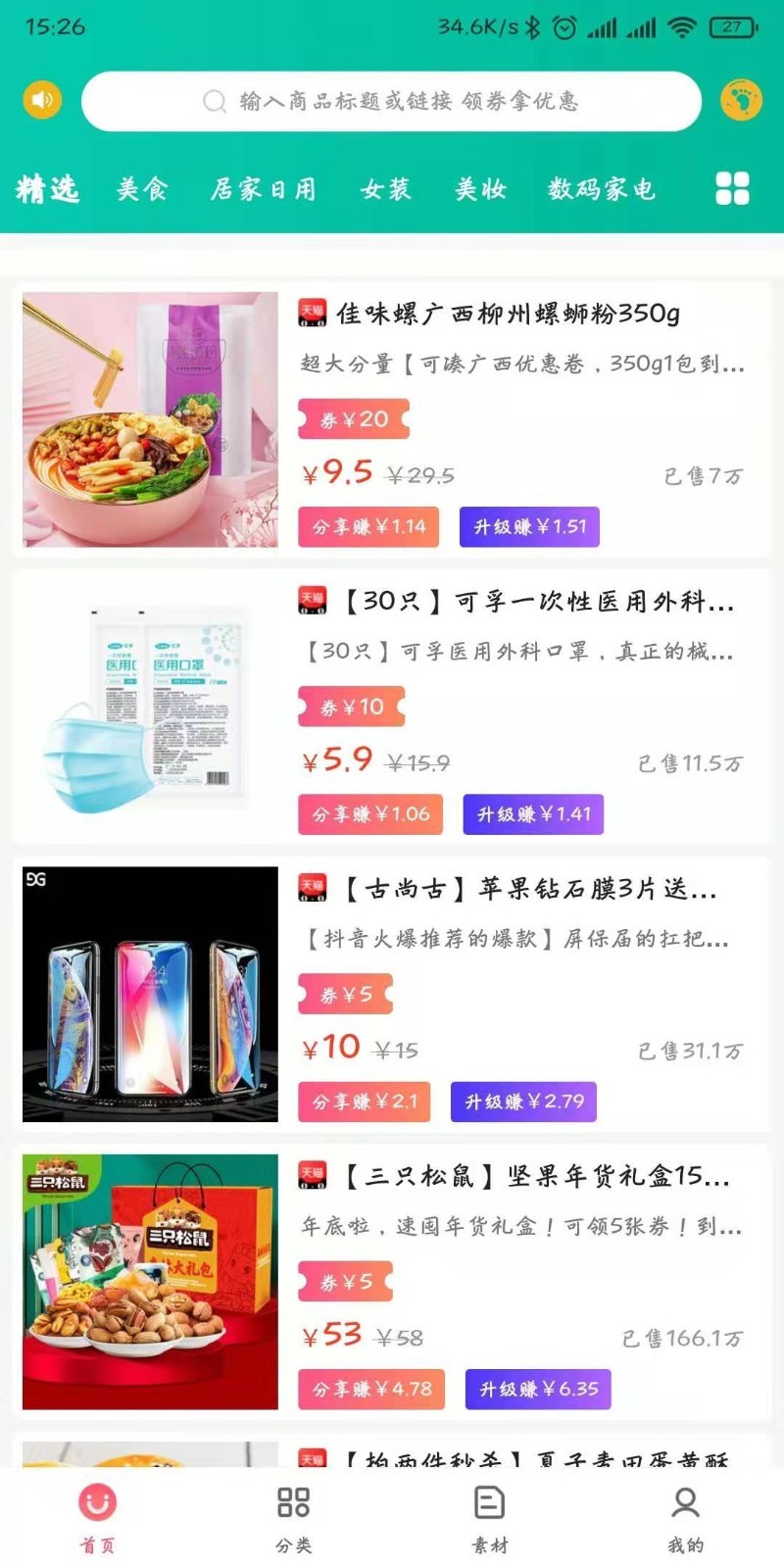The image size is (784, 1568).
Task: Open the 我的 profile icon
Action: tap(686, 1502)
